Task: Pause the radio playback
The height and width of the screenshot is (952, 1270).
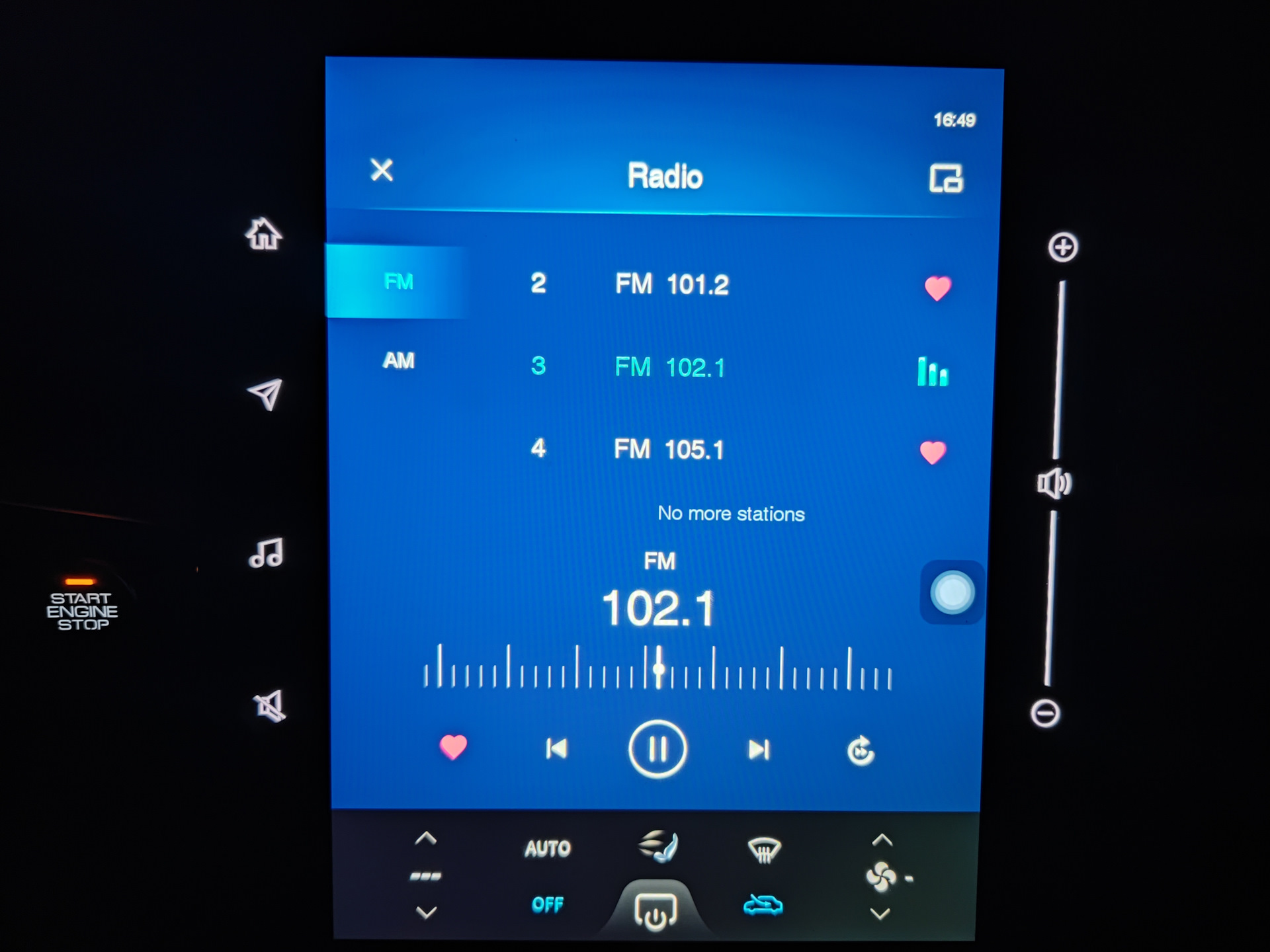Action: pyautogui.click(x=657, y=749)
